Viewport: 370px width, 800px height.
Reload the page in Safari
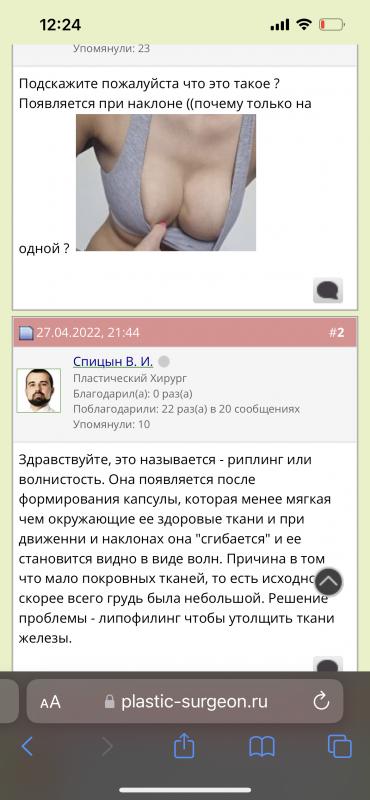coord(321,702)
